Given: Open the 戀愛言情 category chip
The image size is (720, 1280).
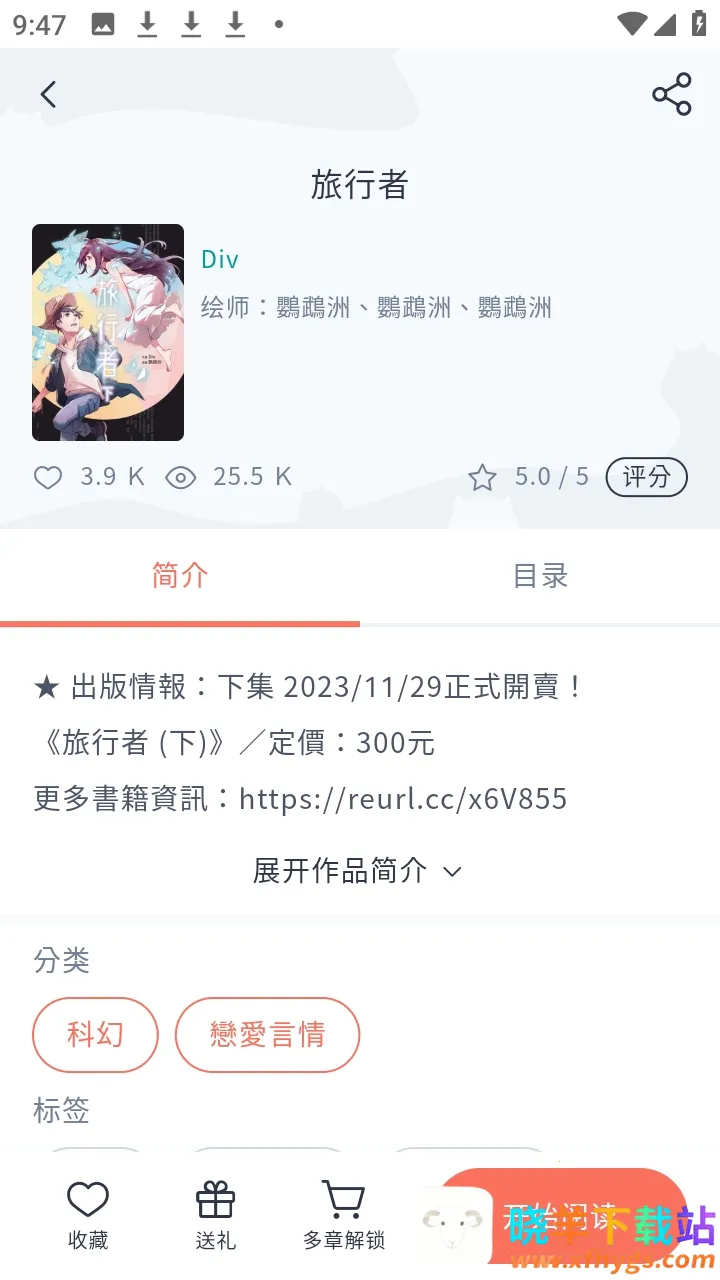Looking at the screenshot, I should 267,1034.
